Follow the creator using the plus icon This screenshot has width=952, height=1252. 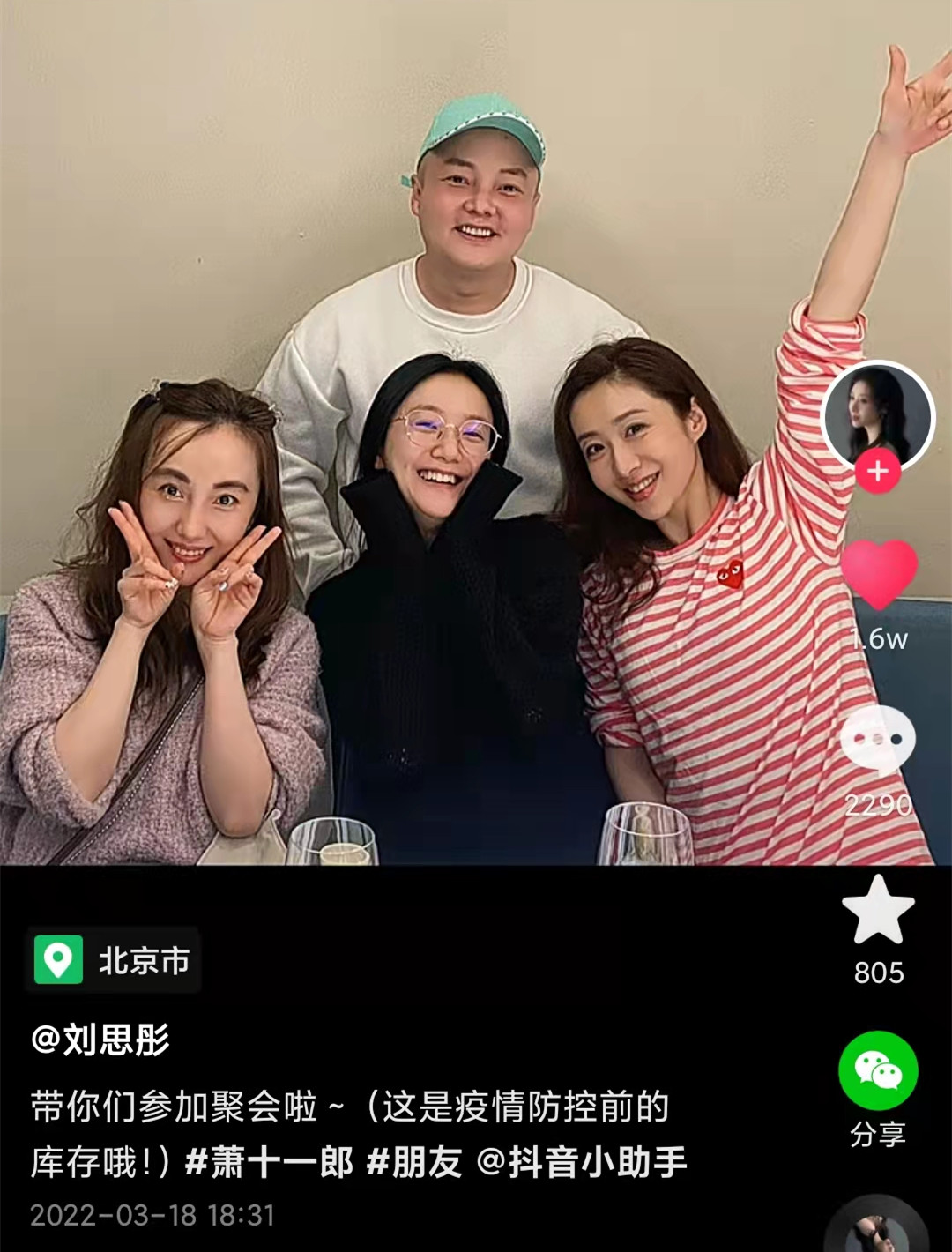pos(878,472)
